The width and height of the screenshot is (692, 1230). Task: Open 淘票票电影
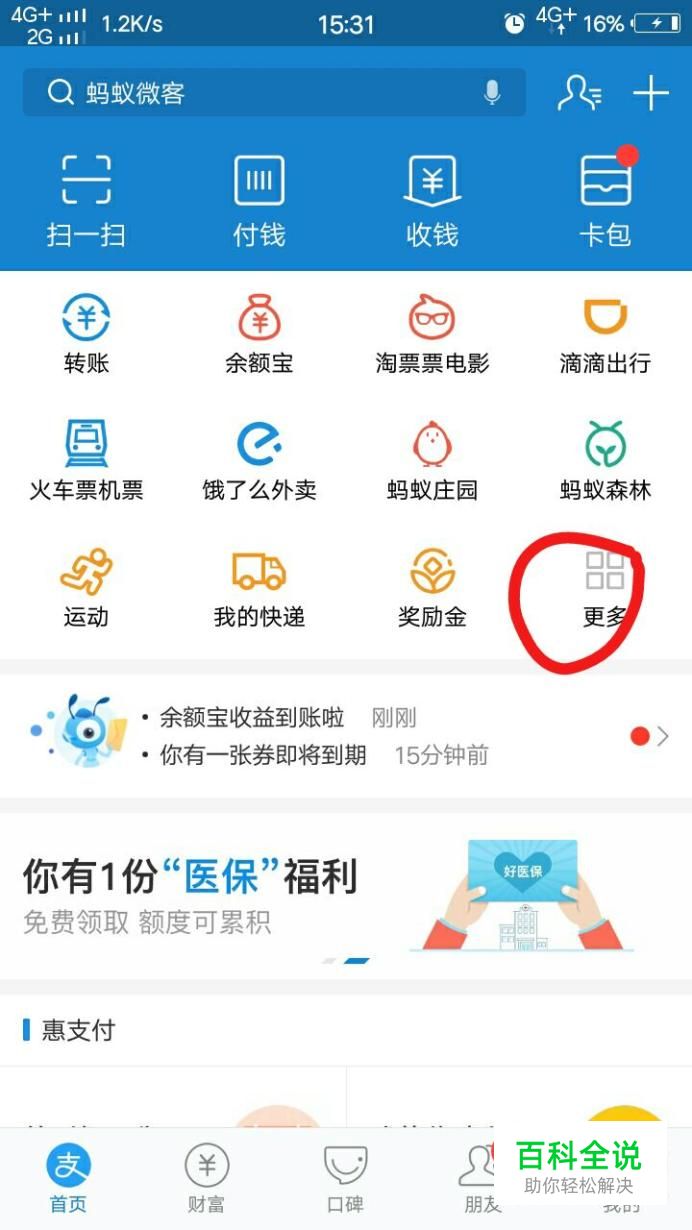pos(432,335)
